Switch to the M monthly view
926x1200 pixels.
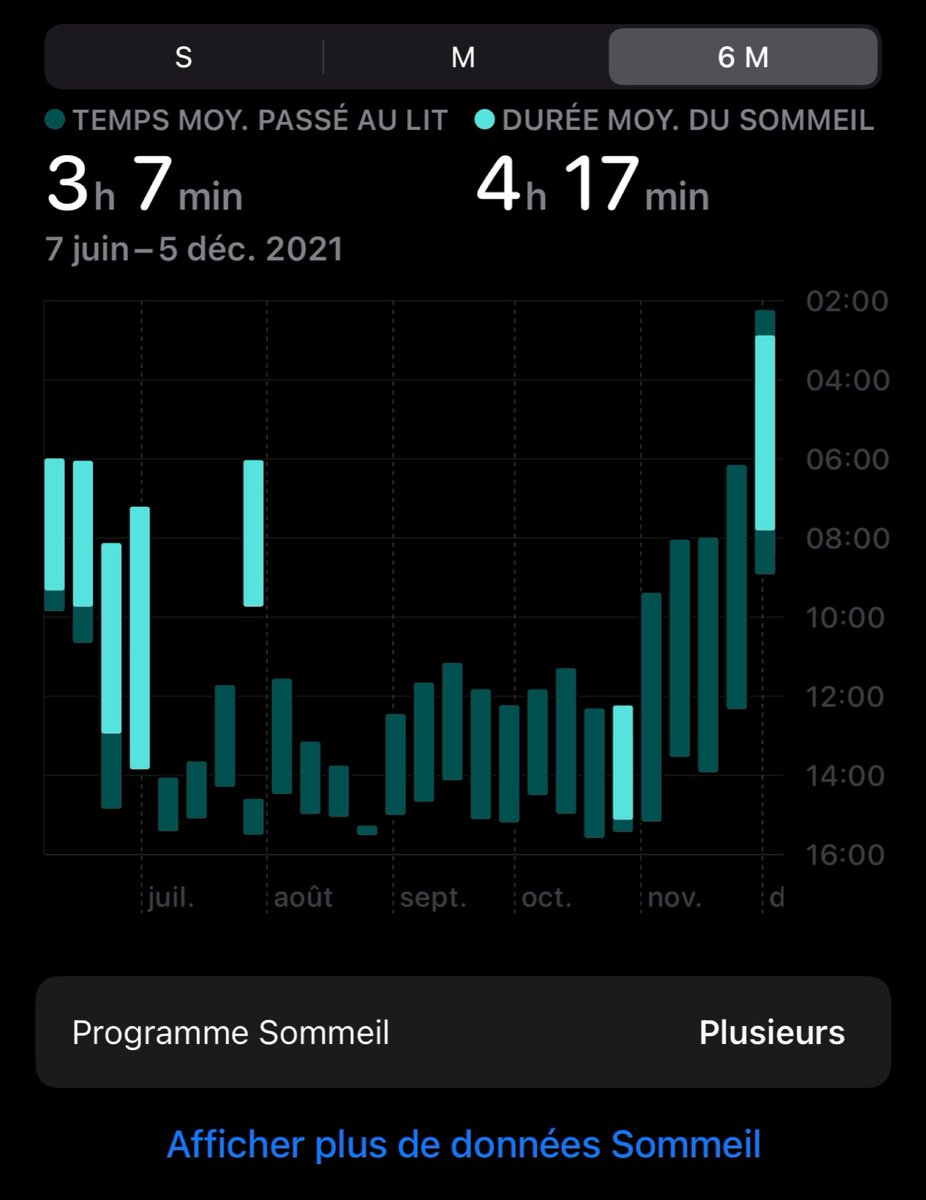[x=463, y=57]
